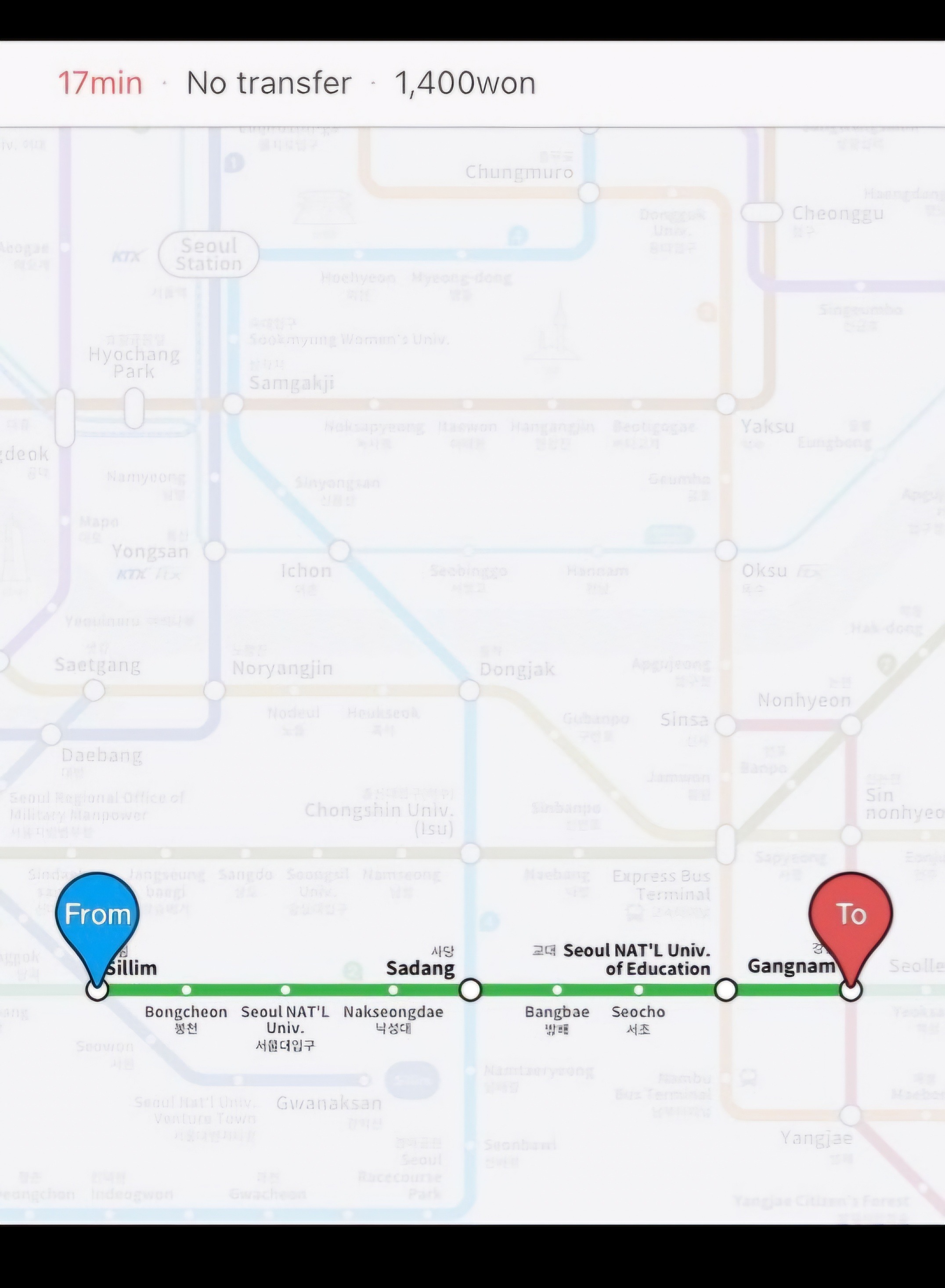Select Bongcheon station on the route
945x1288 pixels.
(186, 989)
